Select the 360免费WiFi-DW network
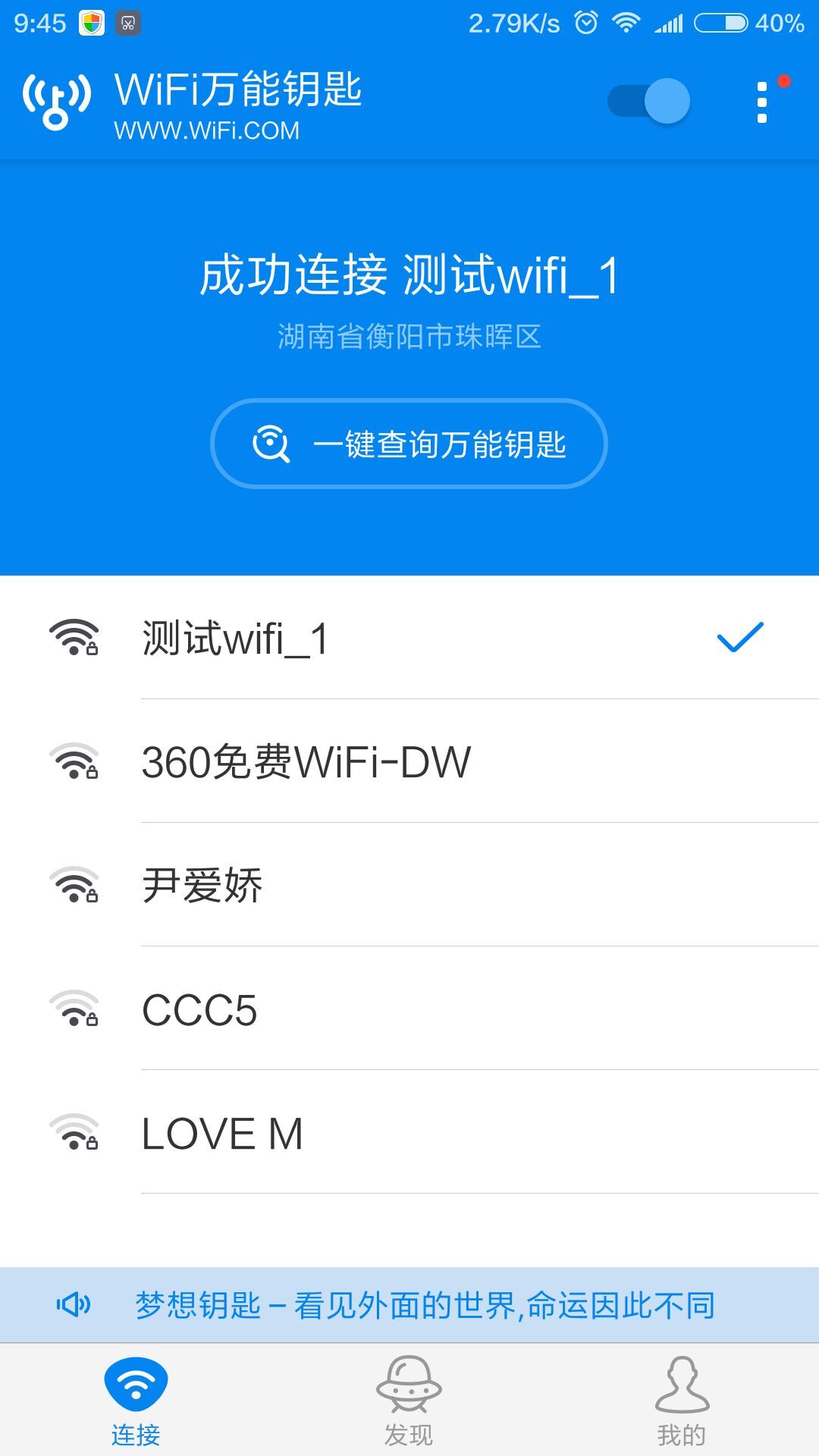Screen dimensions: 819x1456 [409, 761]
